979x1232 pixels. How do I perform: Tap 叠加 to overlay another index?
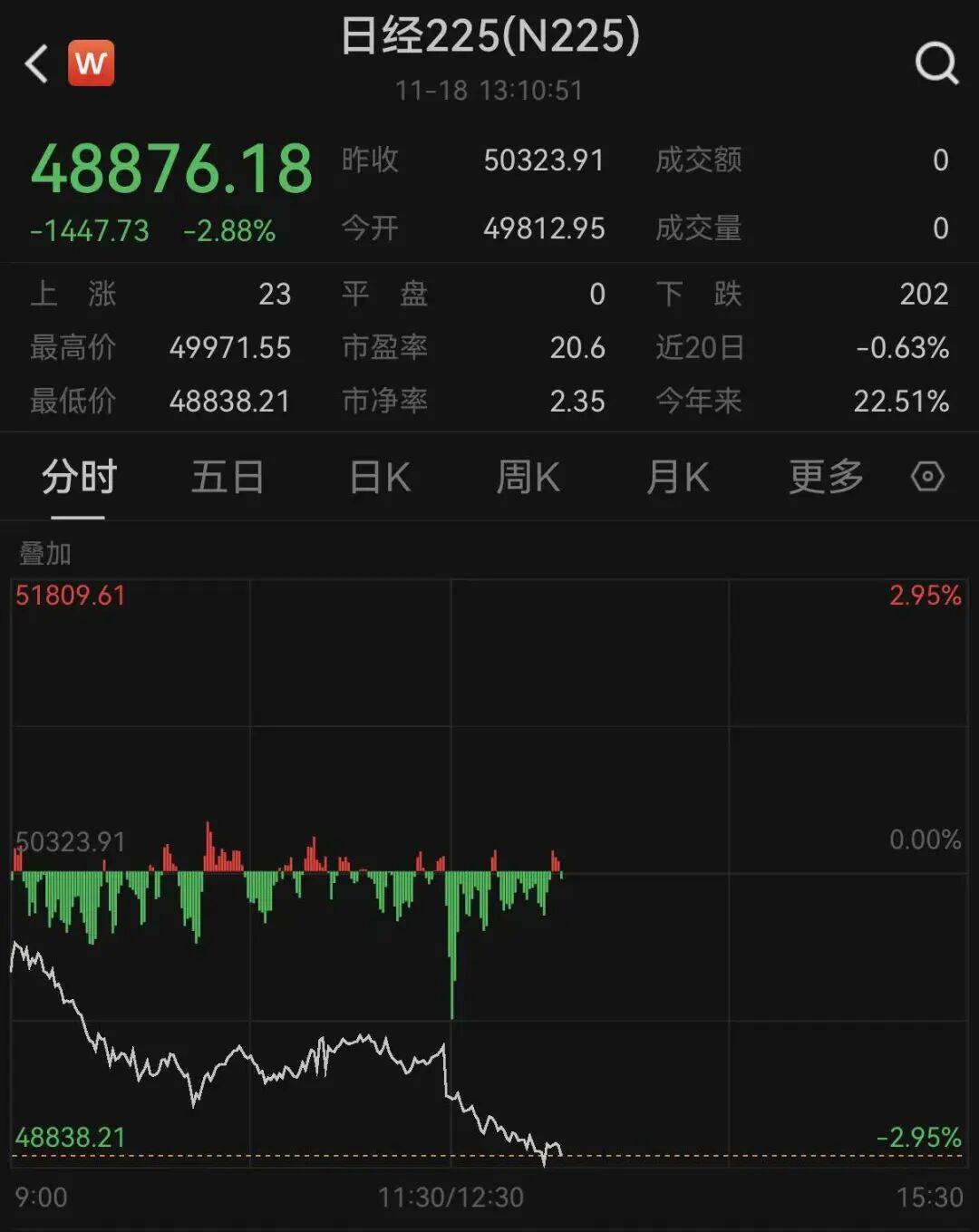45,553
